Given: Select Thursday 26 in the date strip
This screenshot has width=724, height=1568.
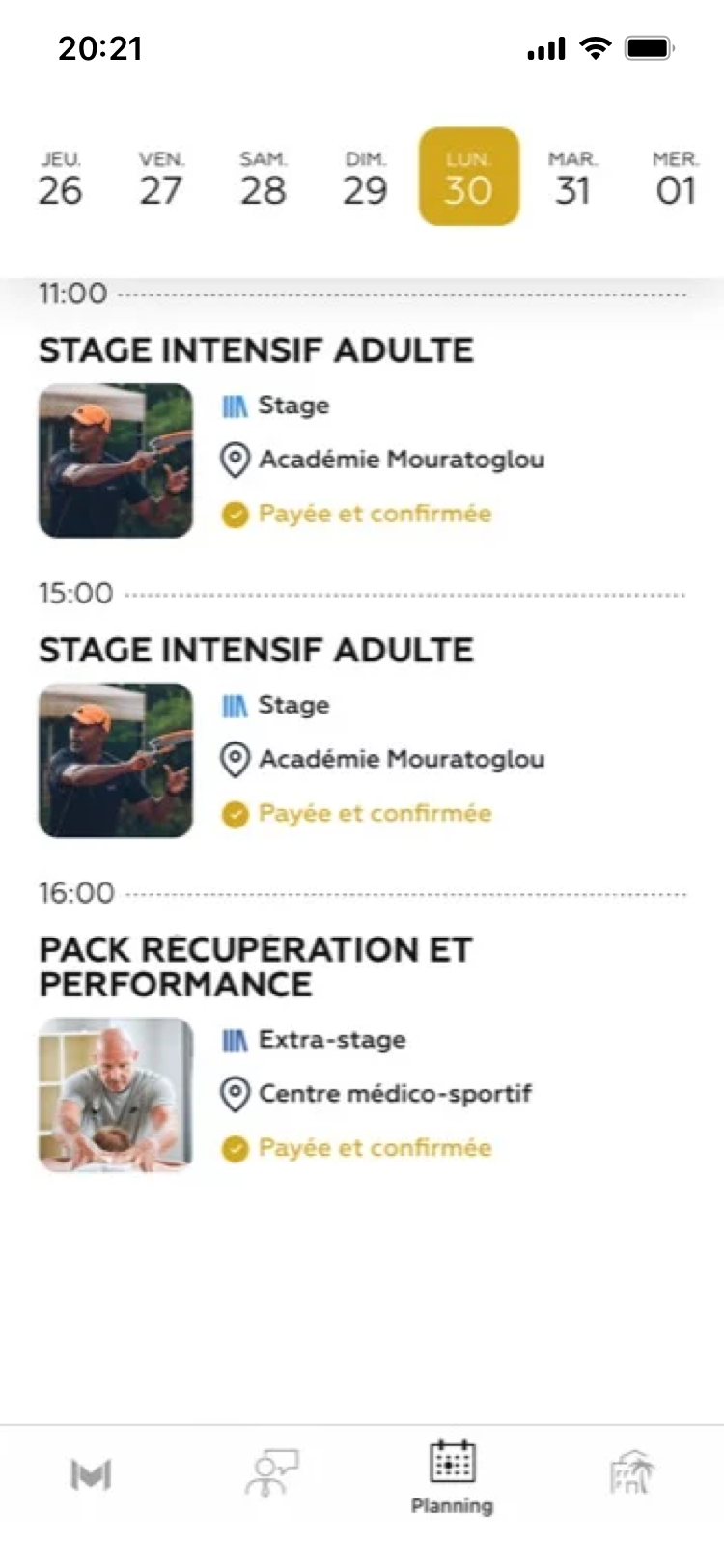Looking at the screenshot, I should (60, 179).
